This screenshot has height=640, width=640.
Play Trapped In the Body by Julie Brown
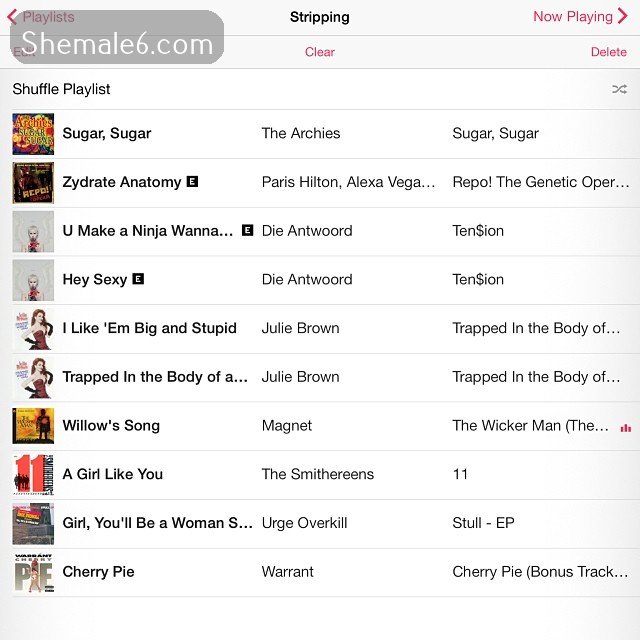[x=155, y=377]
